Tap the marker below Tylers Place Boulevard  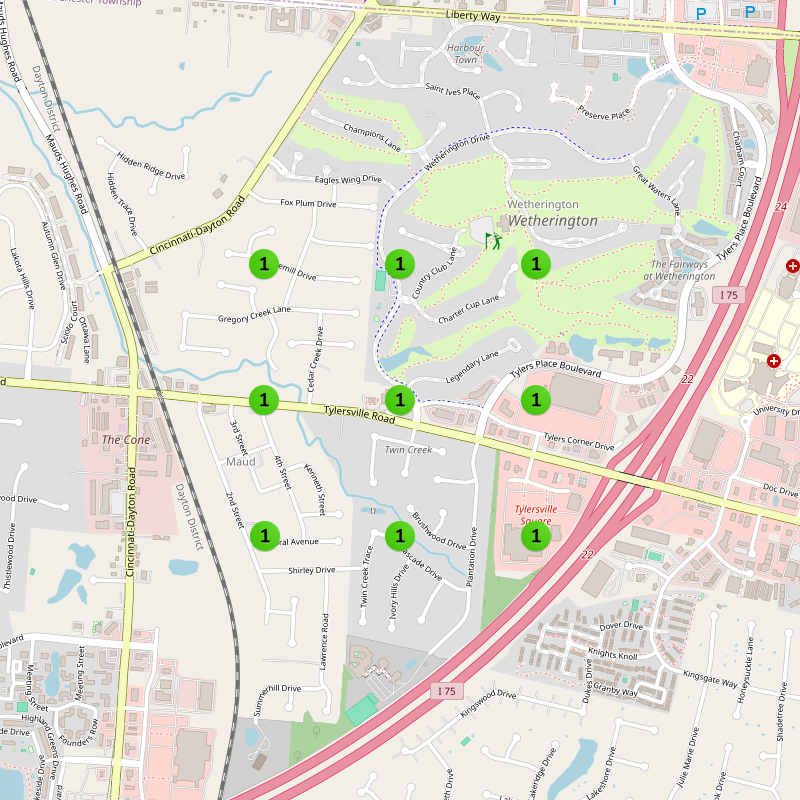pos(536,400)
